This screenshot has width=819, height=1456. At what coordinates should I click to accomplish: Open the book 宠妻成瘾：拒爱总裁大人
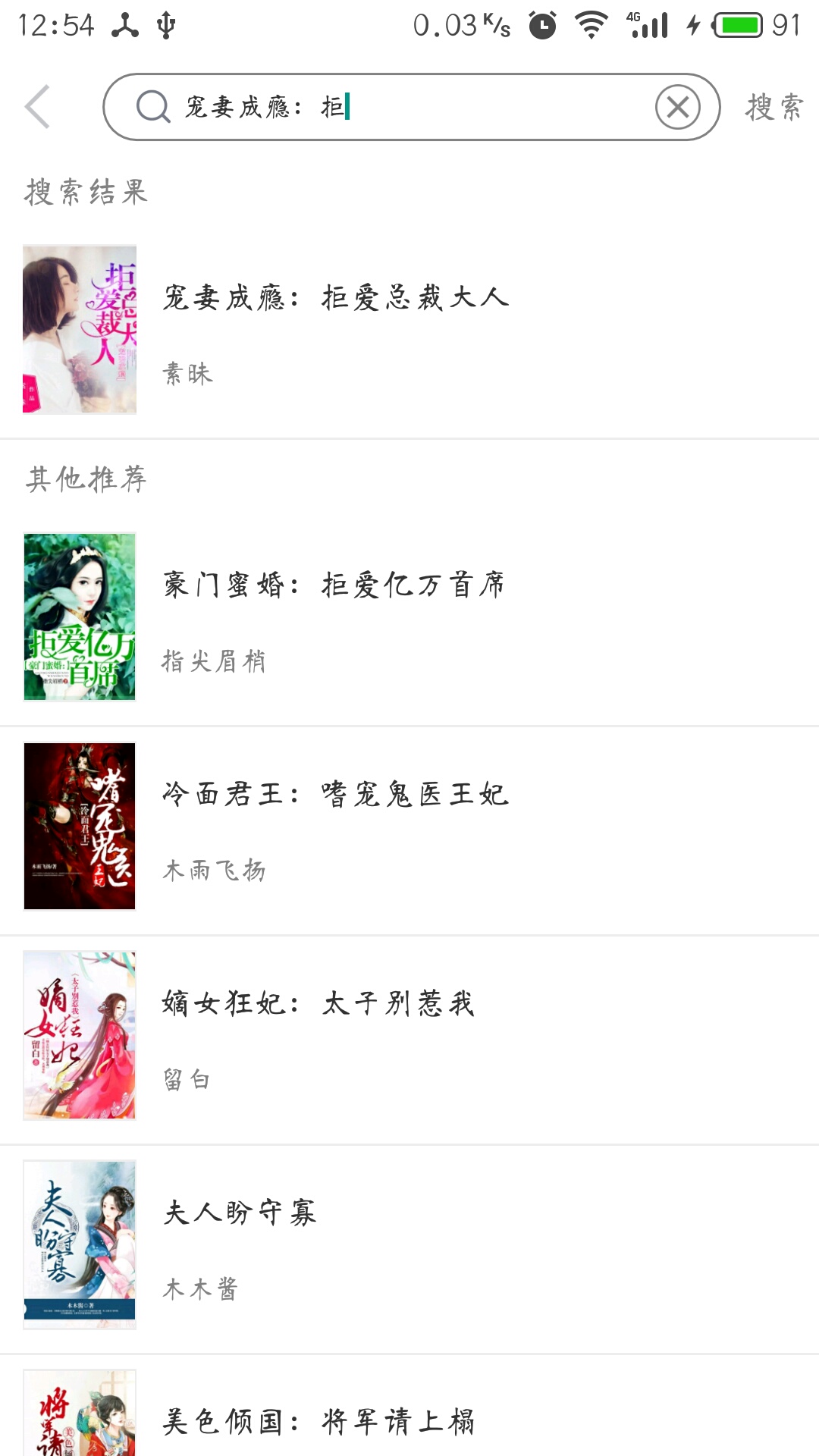pyautogui.click(x=336, y=299)
